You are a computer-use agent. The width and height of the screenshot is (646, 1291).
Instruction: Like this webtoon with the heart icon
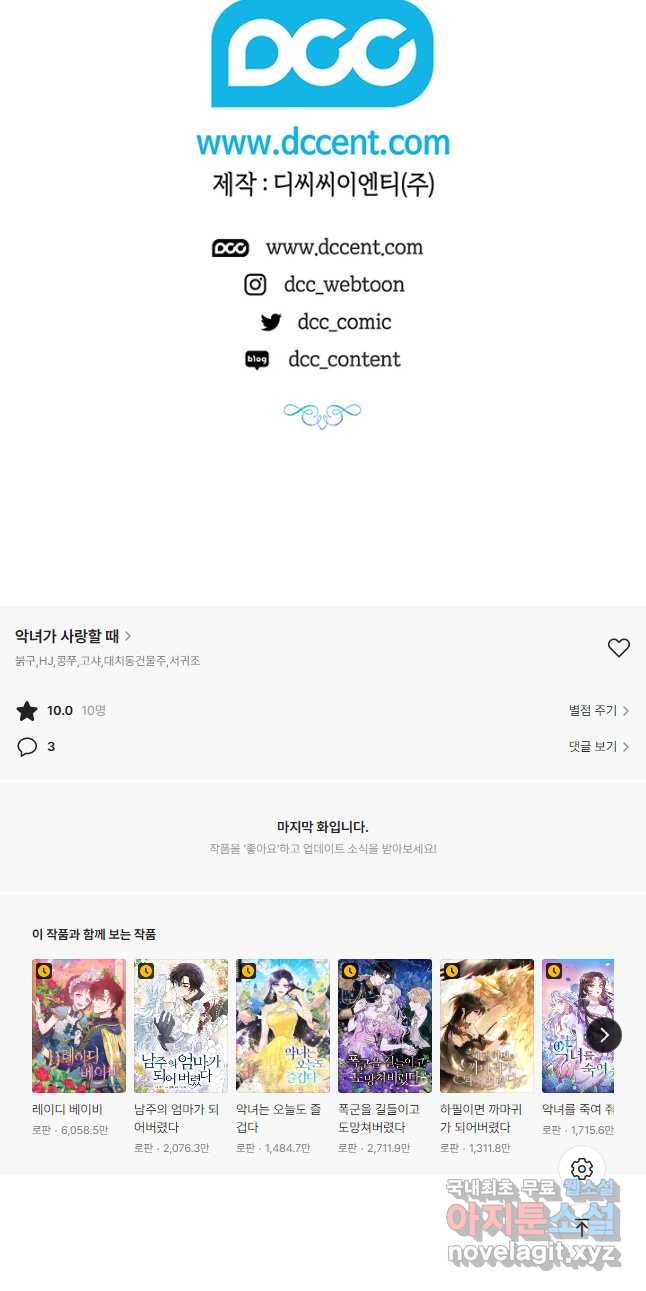[619, 648]
